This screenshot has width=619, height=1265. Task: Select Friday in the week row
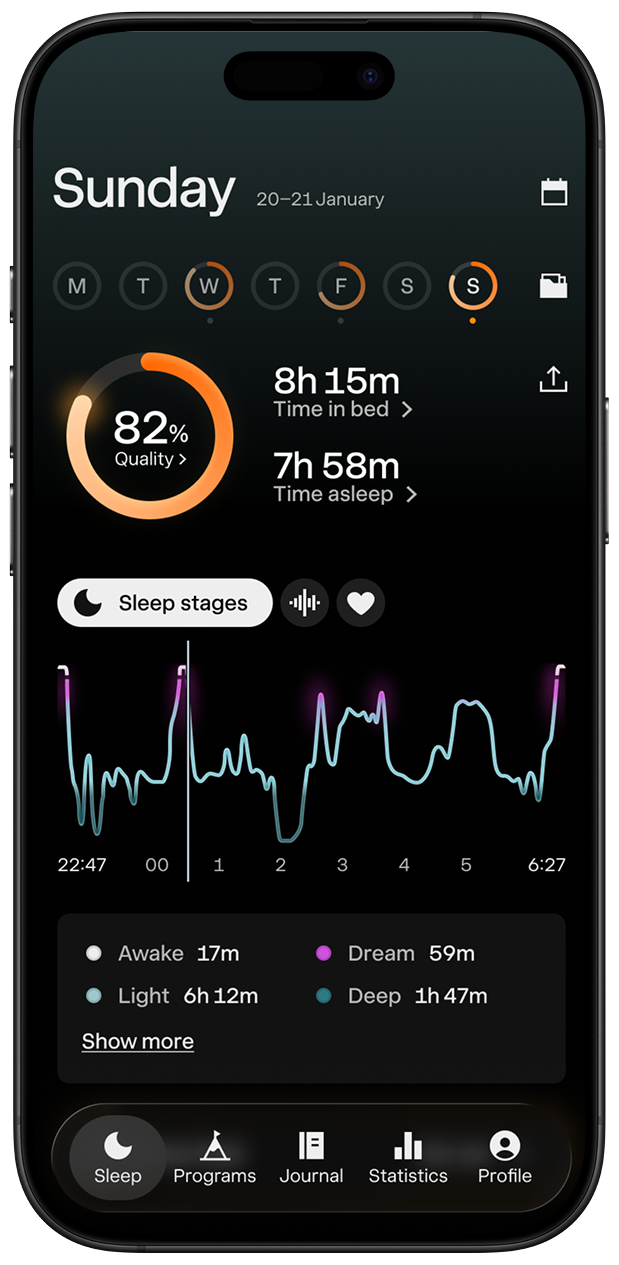(341, 287)
